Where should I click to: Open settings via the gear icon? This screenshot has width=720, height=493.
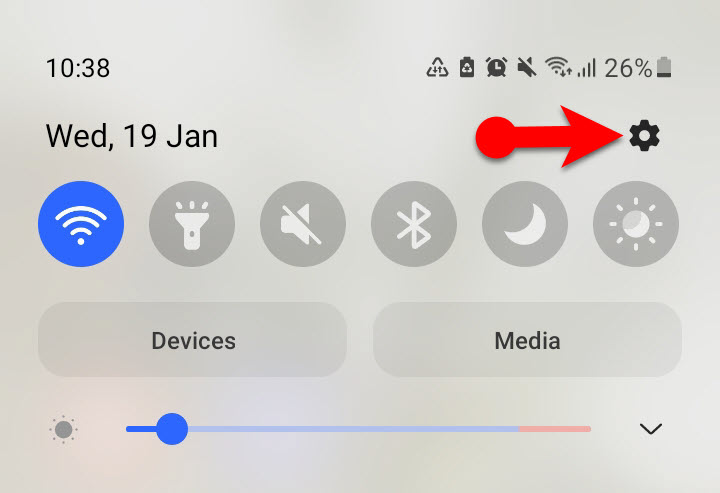click(x=645, y=135)
